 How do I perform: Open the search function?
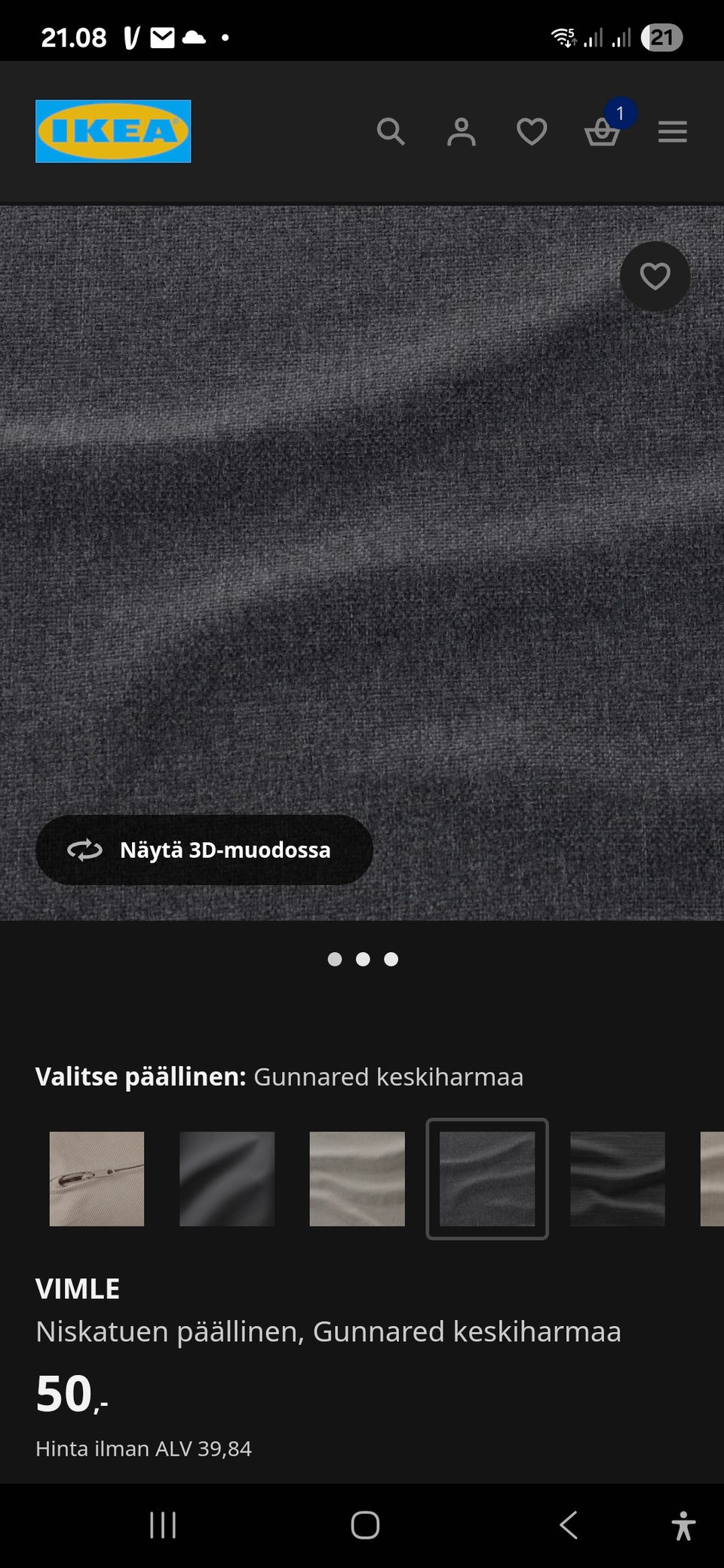coord(391,131)
